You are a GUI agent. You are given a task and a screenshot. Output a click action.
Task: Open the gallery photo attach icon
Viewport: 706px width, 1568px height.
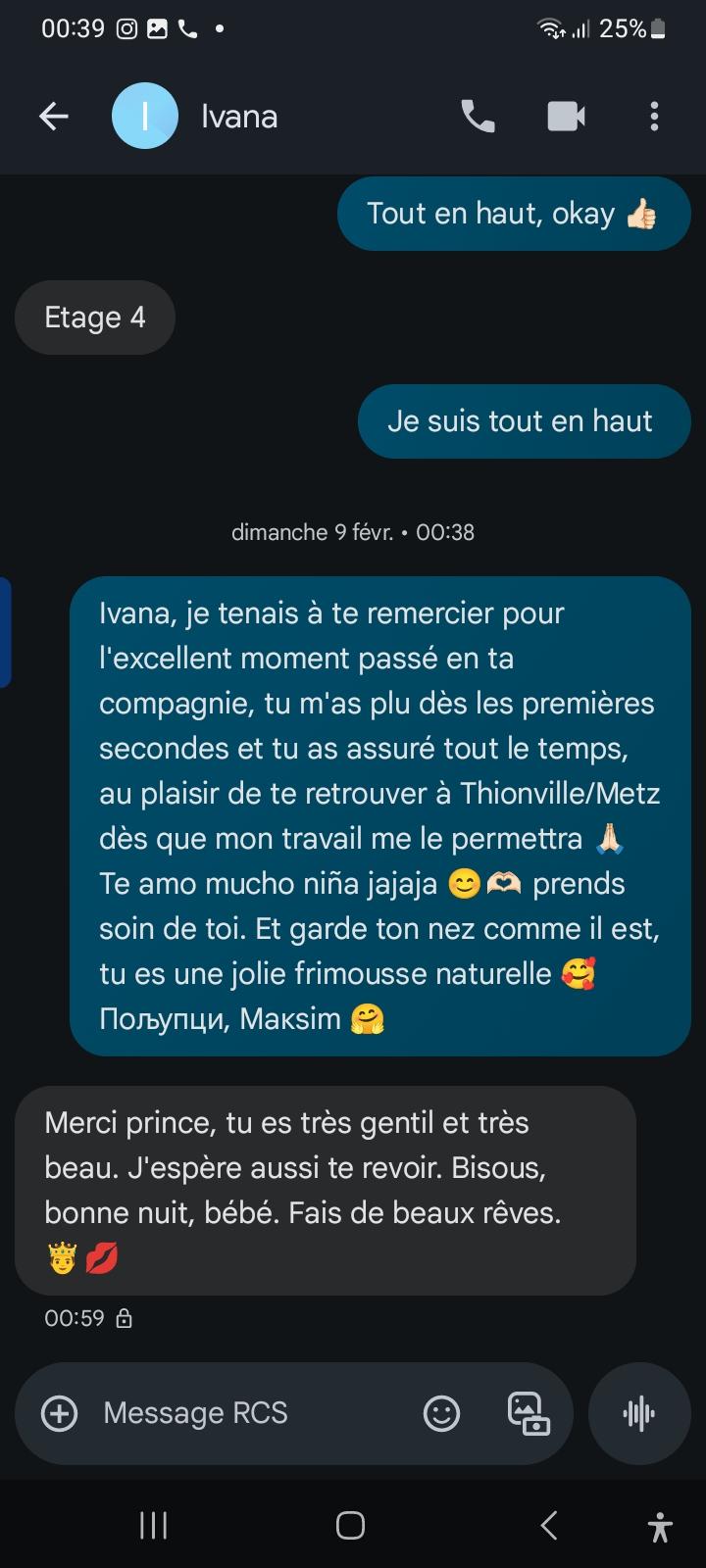click(529, 1413)
